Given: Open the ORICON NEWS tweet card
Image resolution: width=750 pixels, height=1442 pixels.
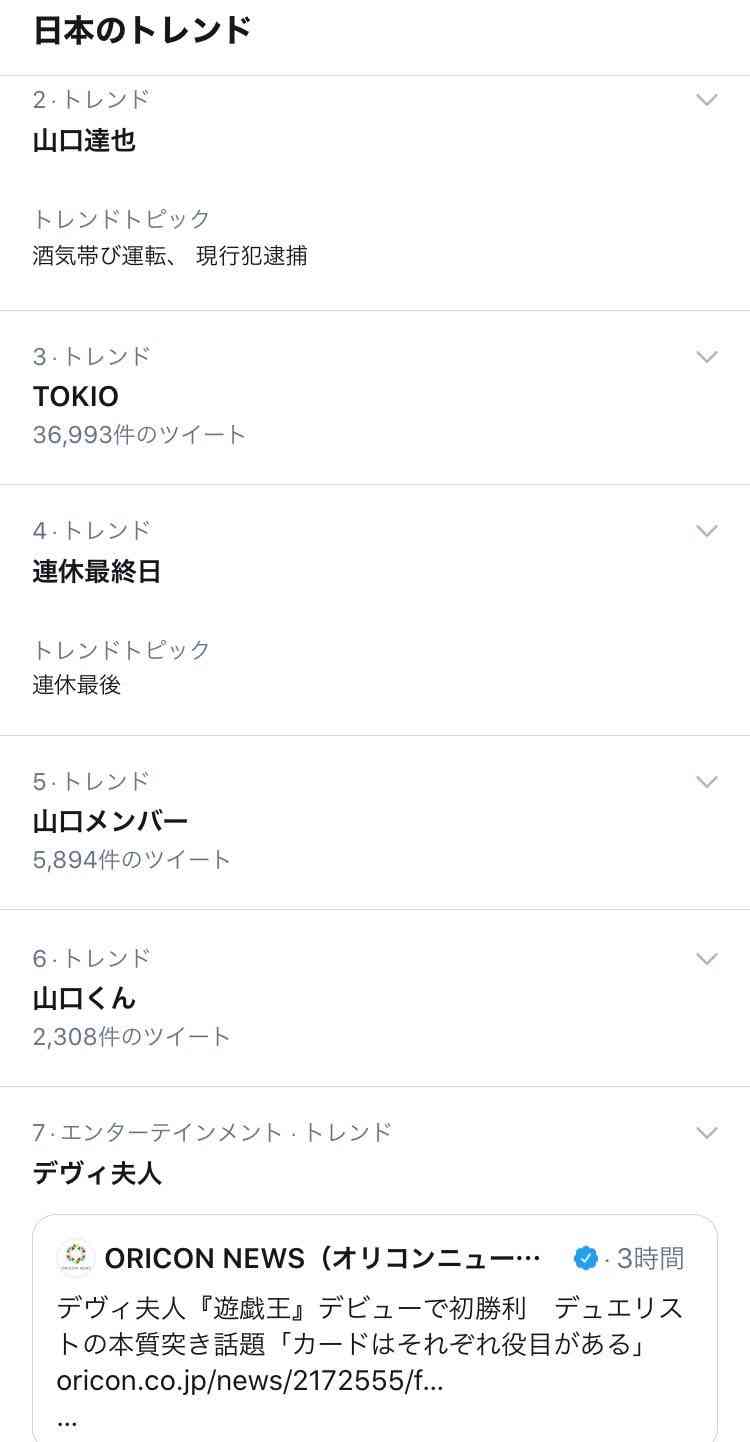Looking at the screenshot, I should (375, 1328).
